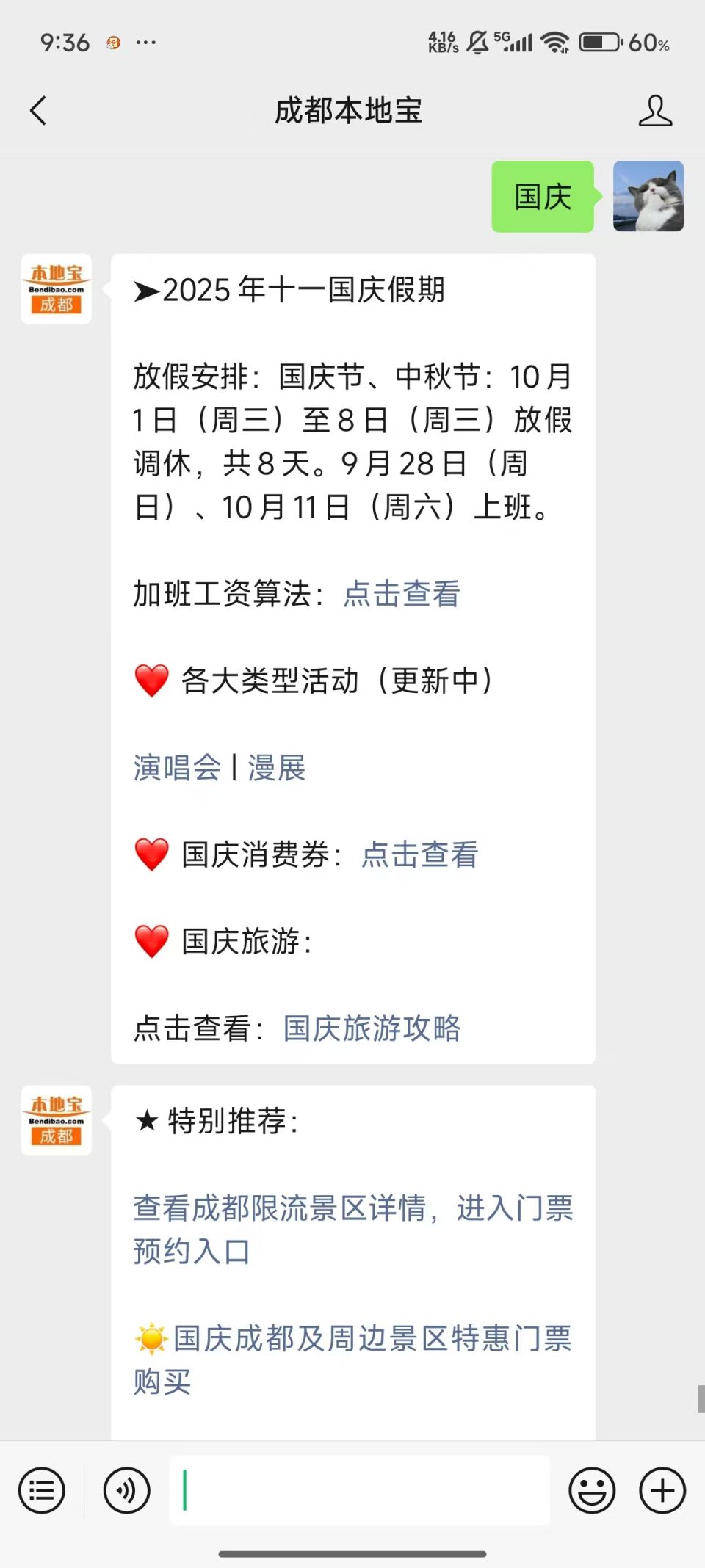The height and width of the screenshot is (1568, 705).
Task: Open the account profile icon
Action: (x=654, y=111)
